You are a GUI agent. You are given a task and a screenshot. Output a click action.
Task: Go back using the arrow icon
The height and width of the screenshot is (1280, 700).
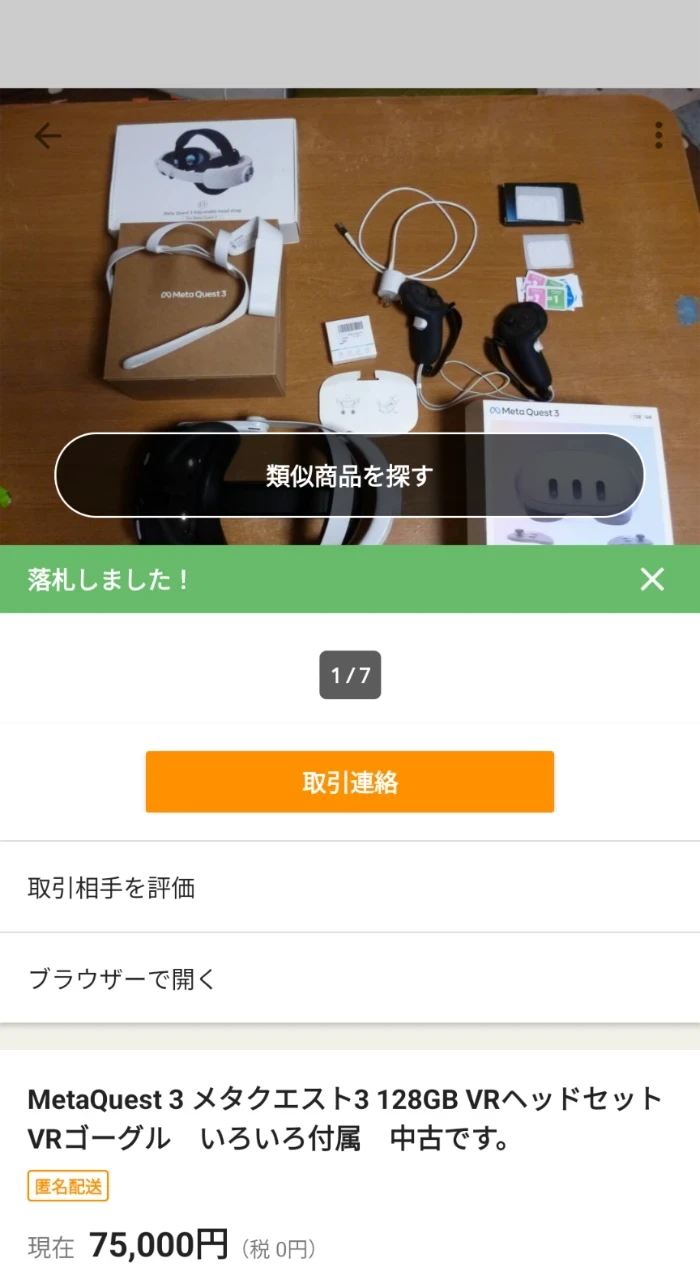pos(47,136)
